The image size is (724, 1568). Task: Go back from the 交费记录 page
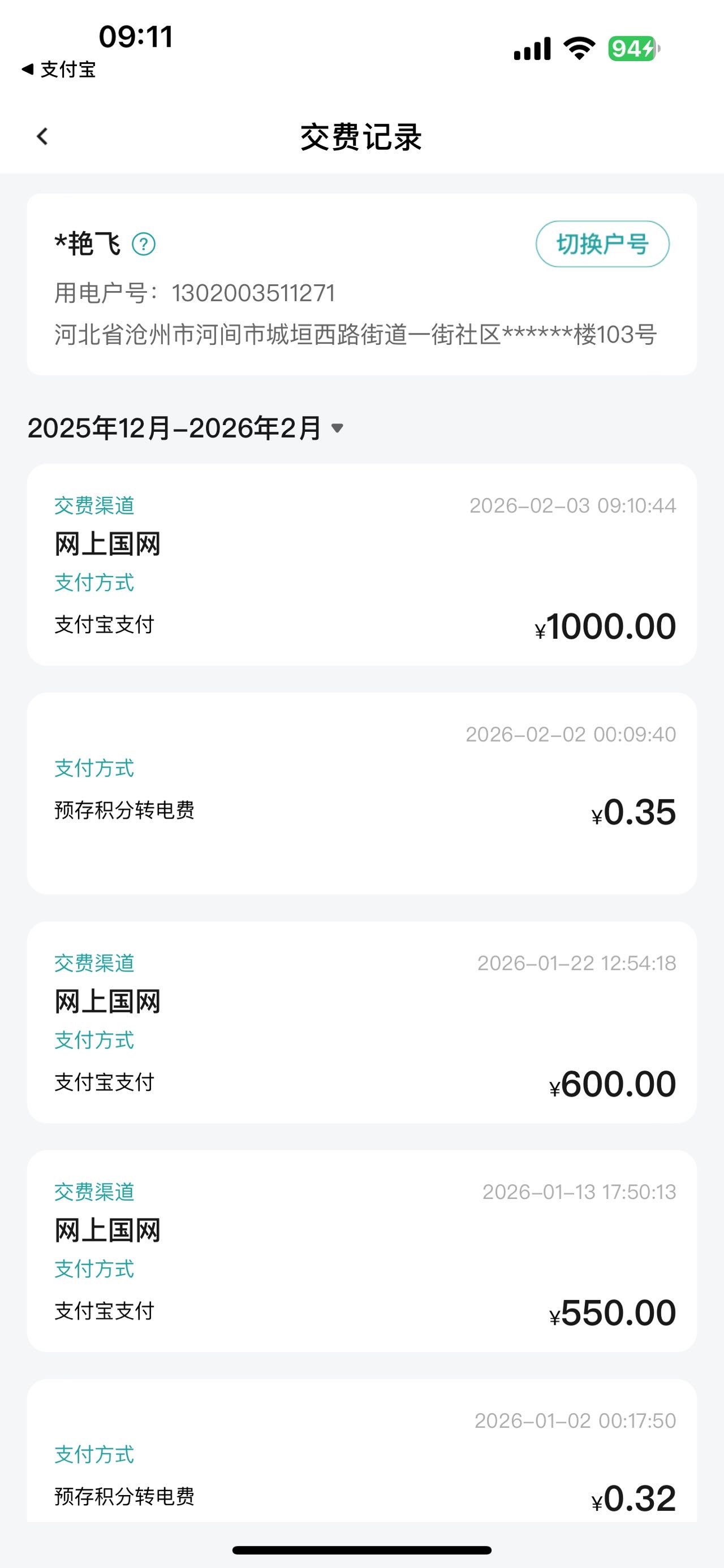pos(42,136)
